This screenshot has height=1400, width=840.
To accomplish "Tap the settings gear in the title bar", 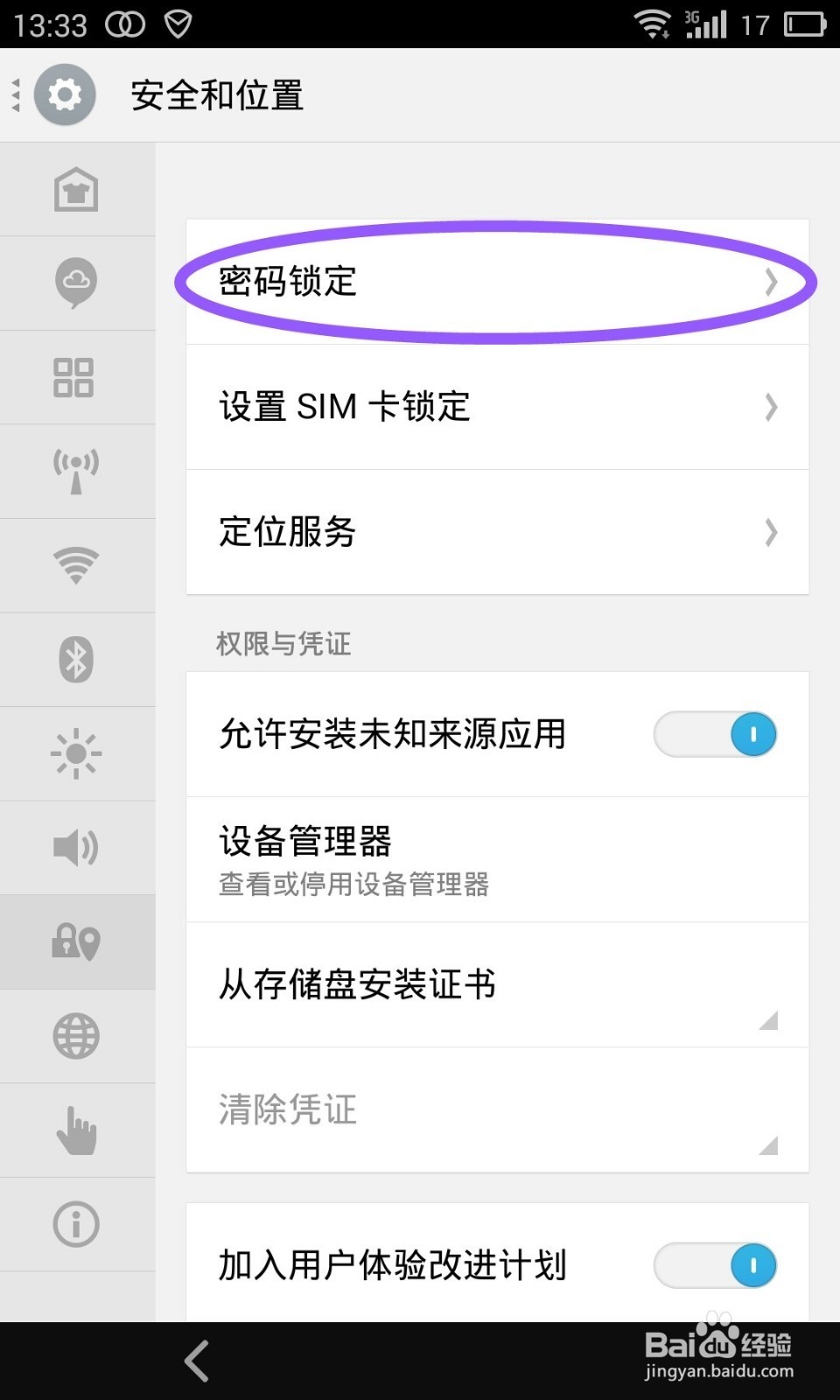I will [x=66, y=94].
